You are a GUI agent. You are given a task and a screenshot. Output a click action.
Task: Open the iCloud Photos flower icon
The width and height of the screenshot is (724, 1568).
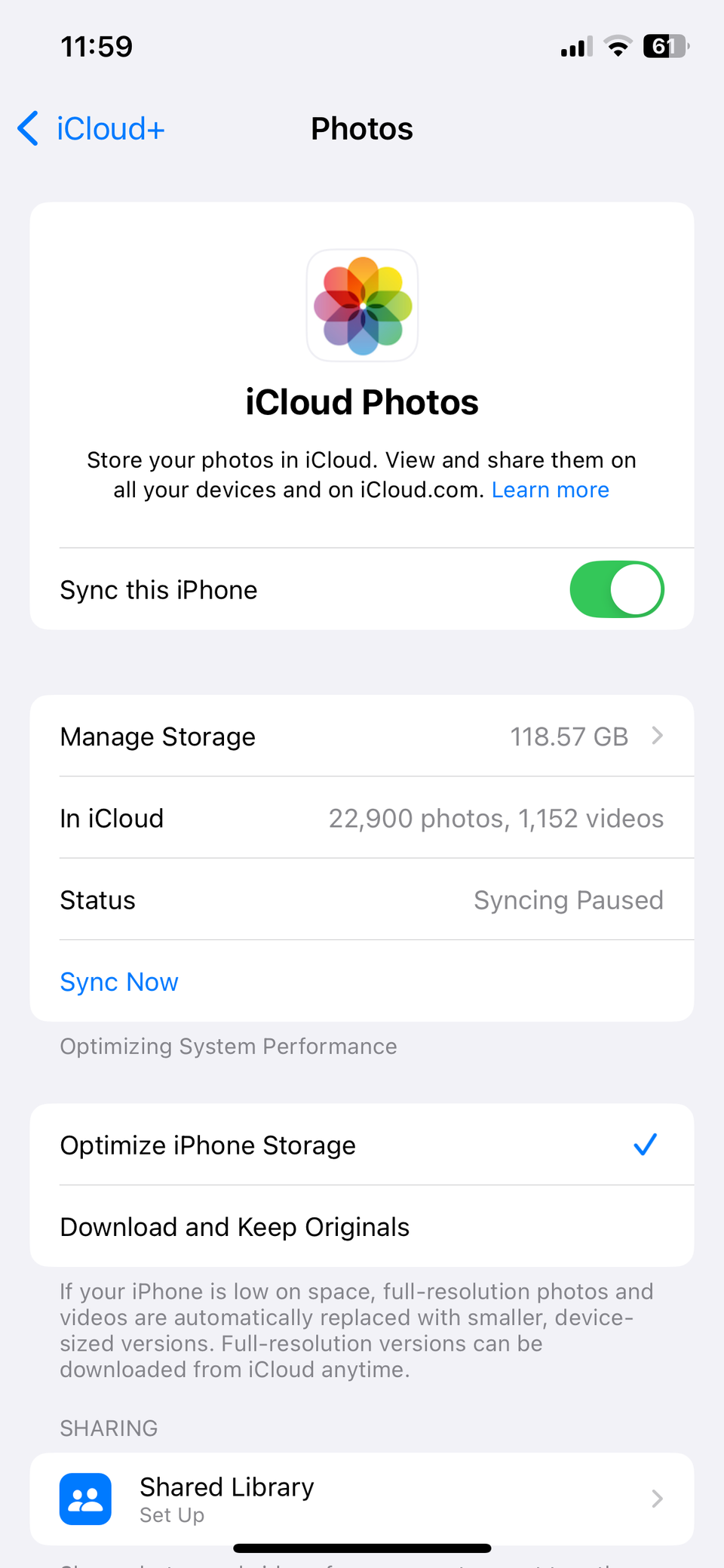[x=362, y=305]
